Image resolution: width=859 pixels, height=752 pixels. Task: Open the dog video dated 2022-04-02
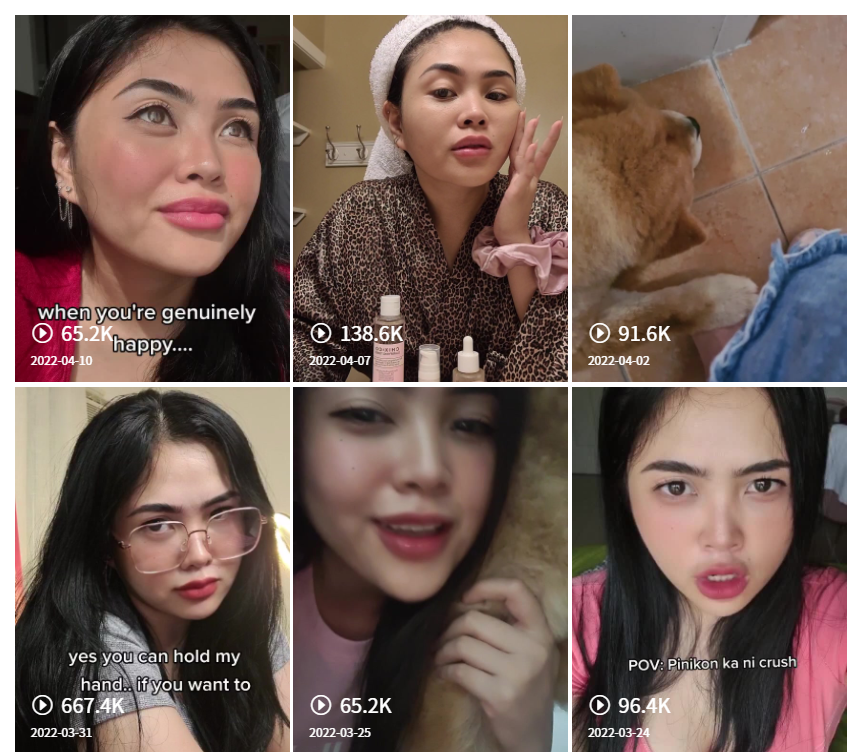click(x=709, y=198)
